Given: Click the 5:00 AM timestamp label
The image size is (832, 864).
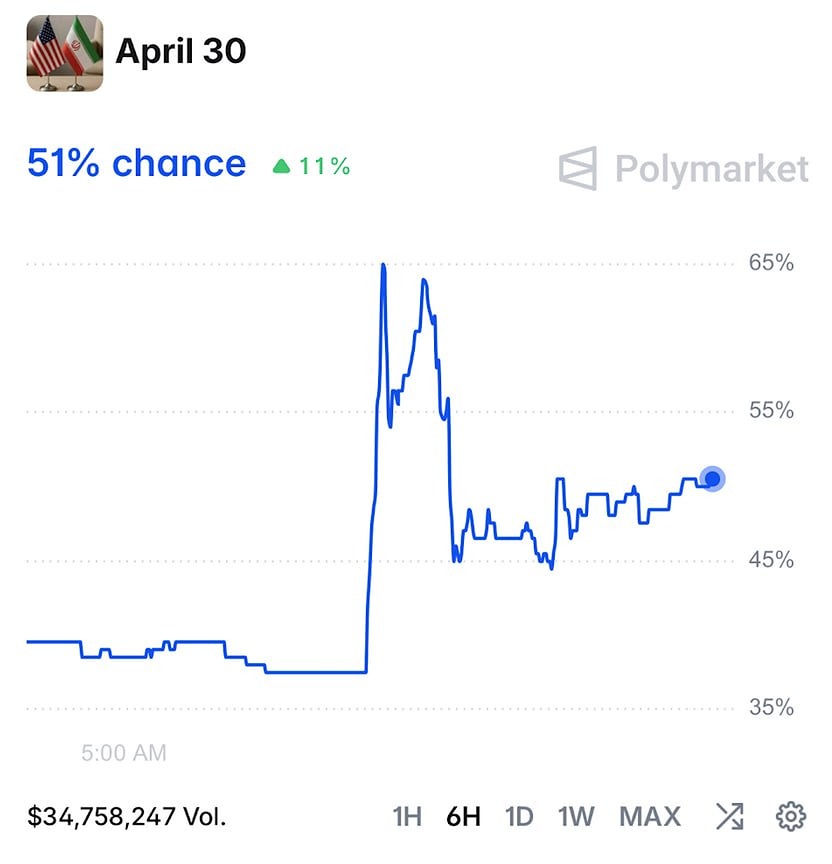Looking at the screenshot, I should click(x=124, y=753).
